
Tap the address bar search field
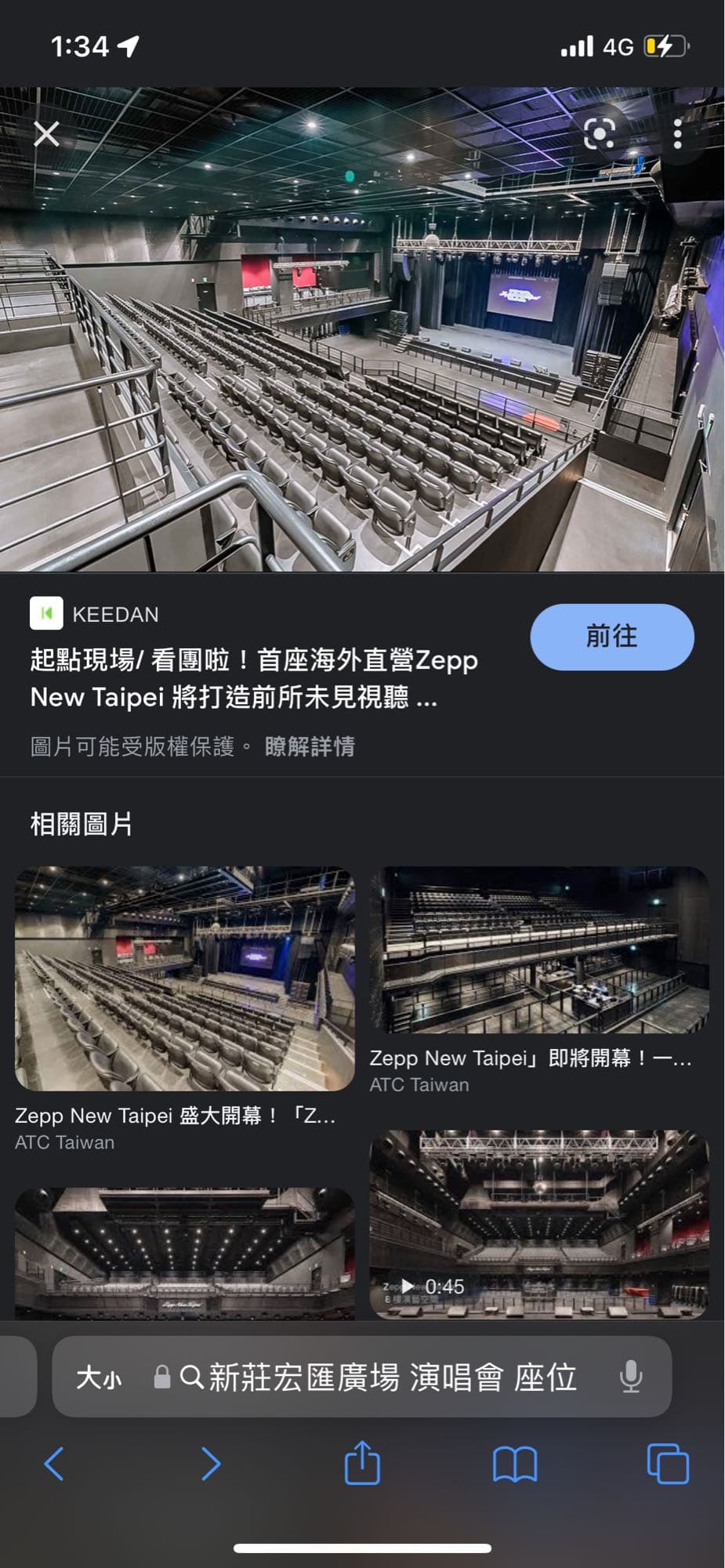392,1377
